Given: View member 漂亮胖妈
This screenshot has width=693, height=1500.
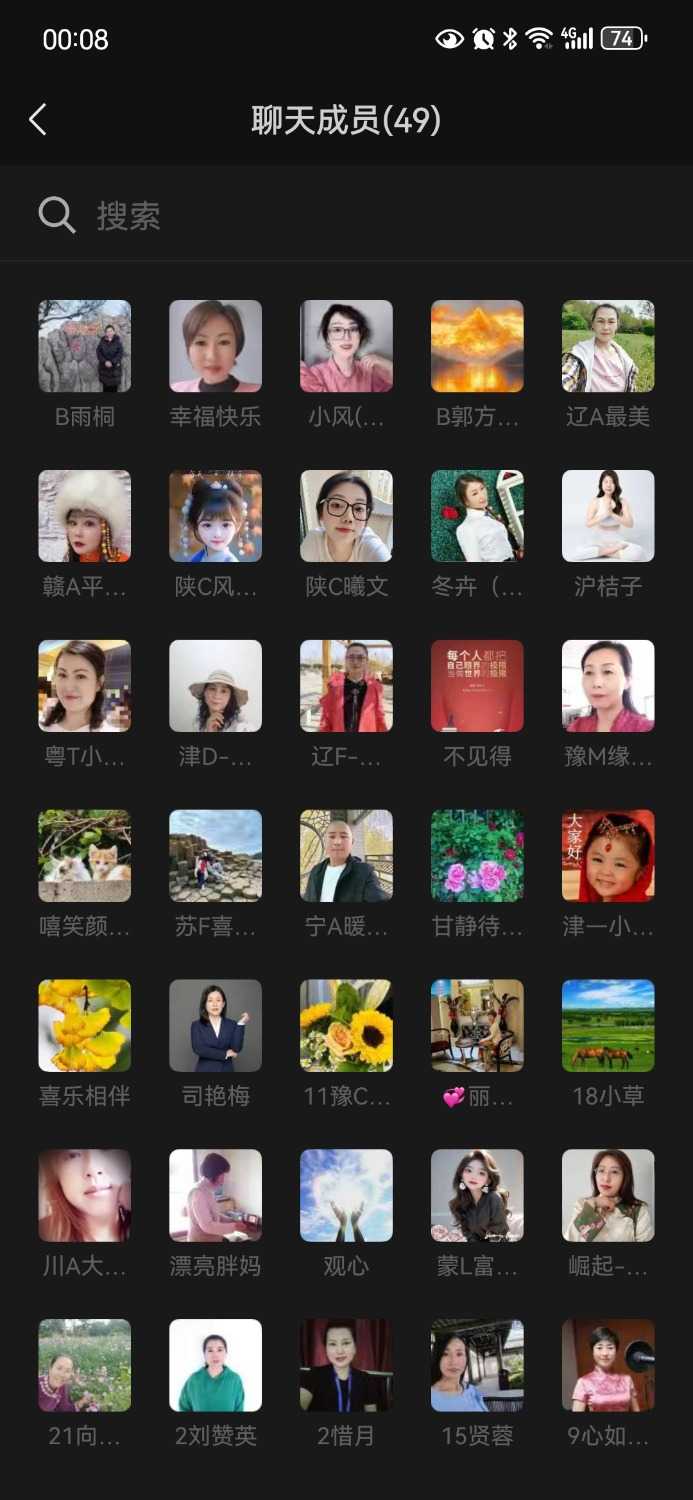Looking at the screenshot, I should [215, 1195].
